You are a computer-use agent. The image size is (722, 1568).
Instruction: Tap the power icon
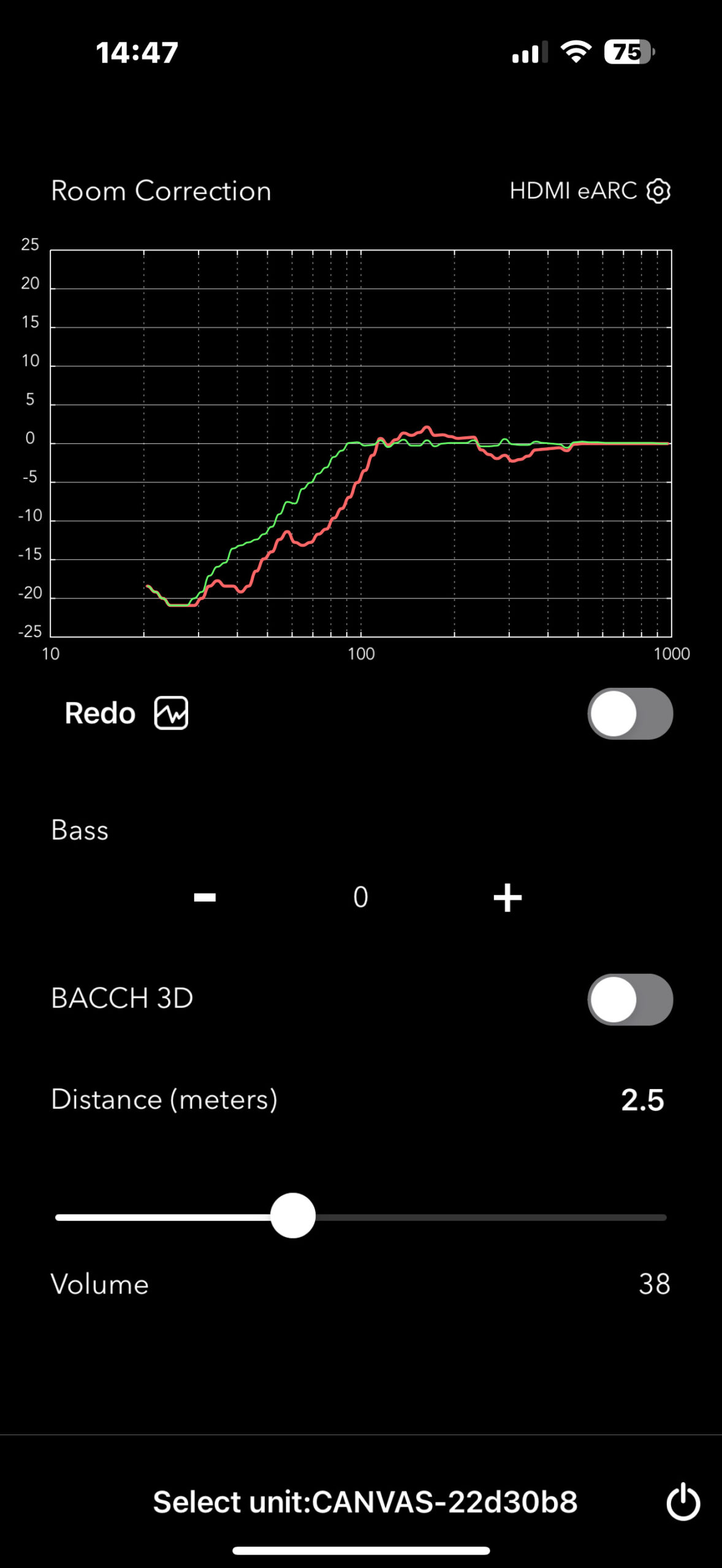click(683, 1502)
